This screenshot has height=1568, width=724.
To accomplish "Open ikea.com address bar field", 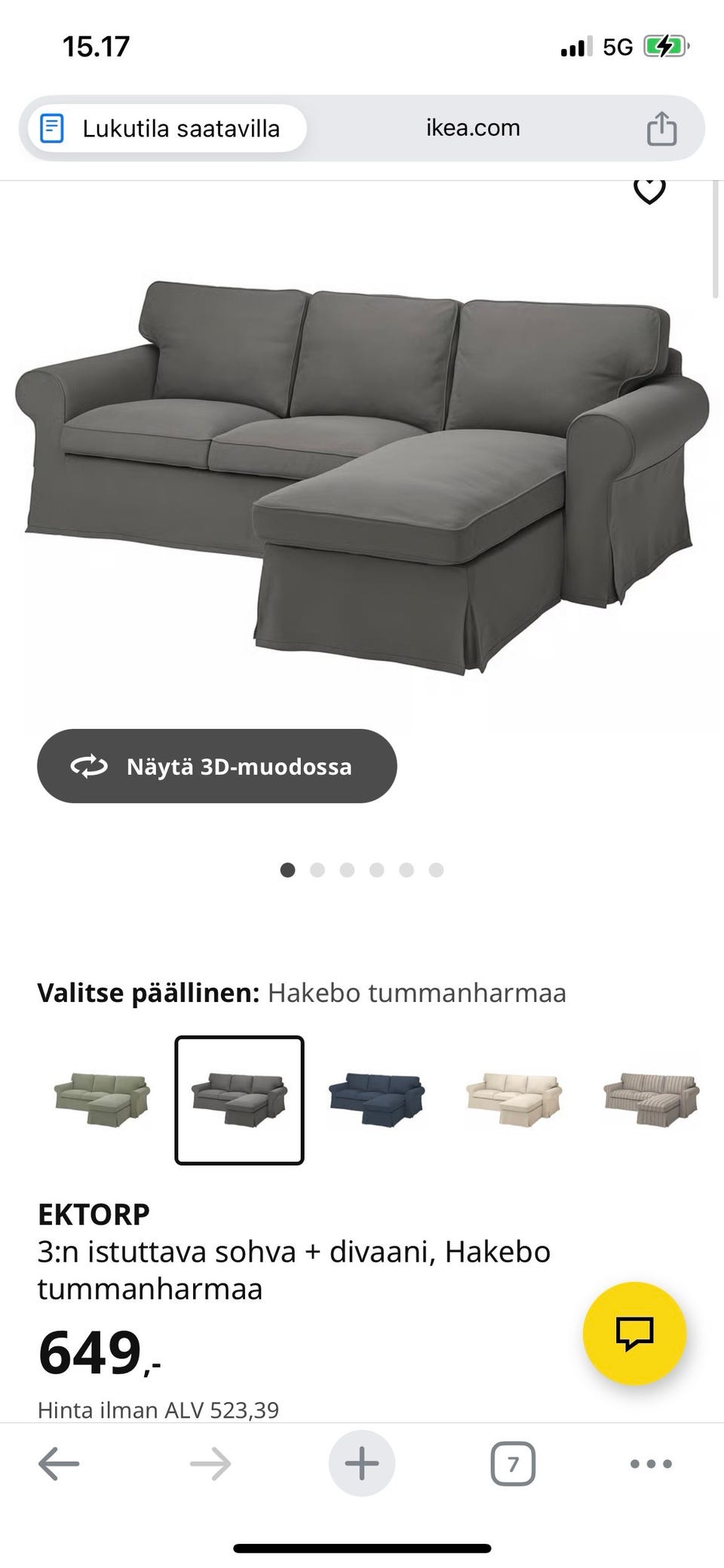I will point(471,128).
